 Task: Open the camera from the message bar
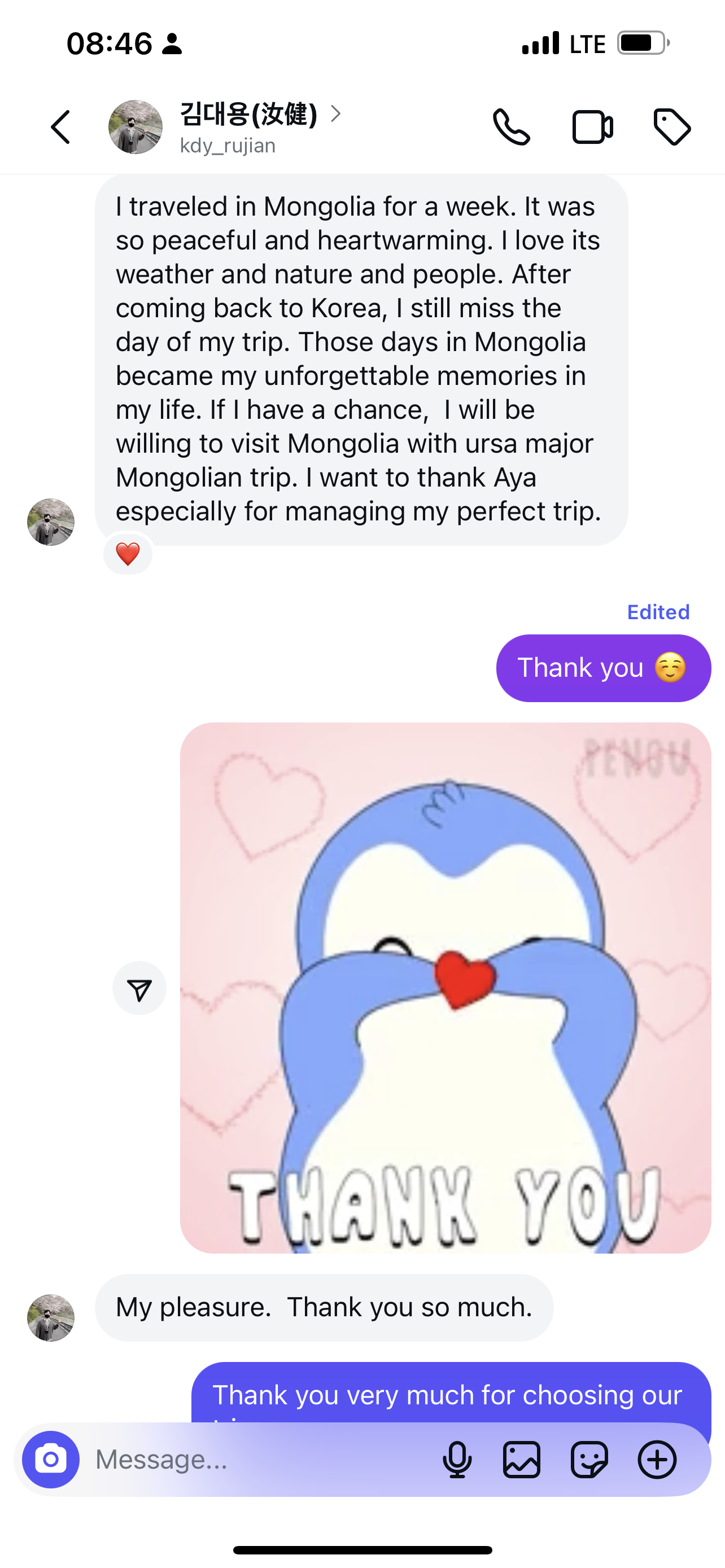click(51, 1459)
